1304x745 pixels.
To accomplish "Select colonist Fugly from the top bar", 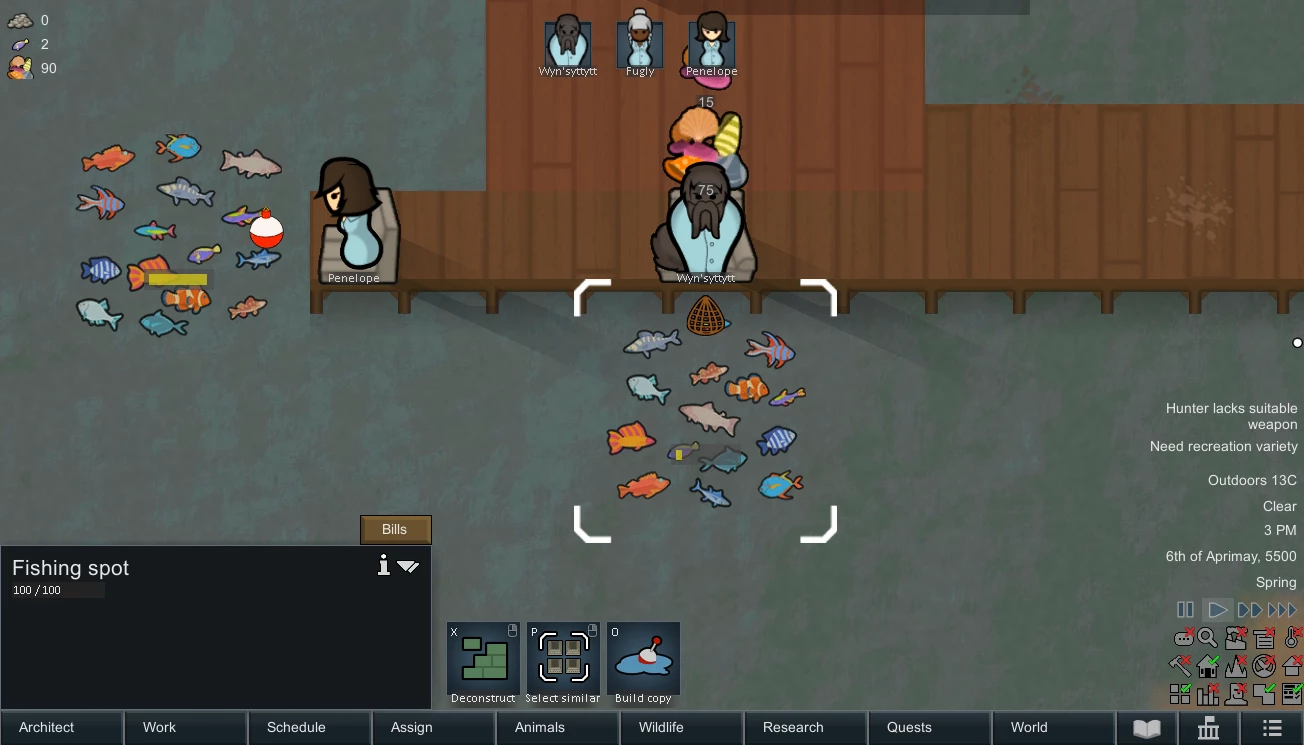I will click(640, 44).
